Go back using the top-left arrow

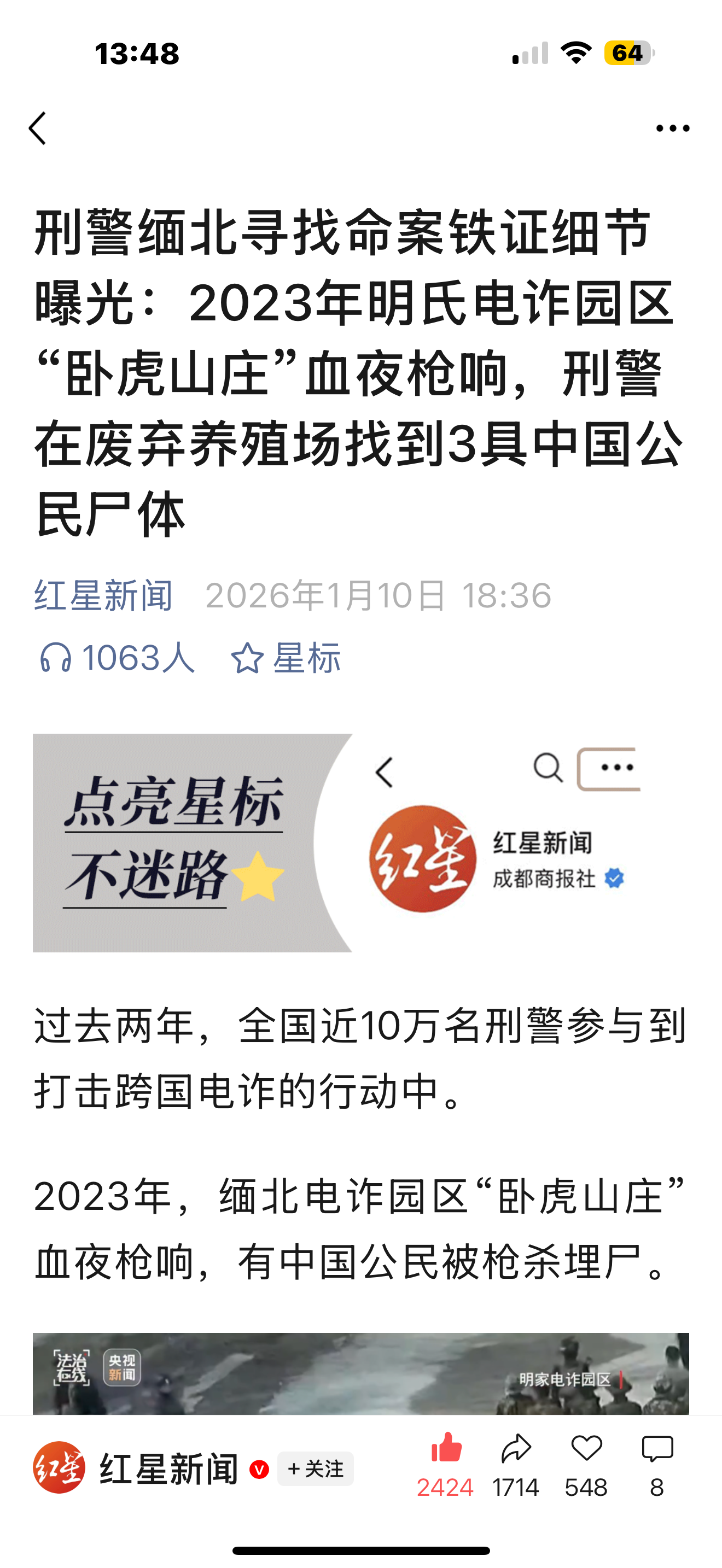pyautogui.click(x=38, y=128)
